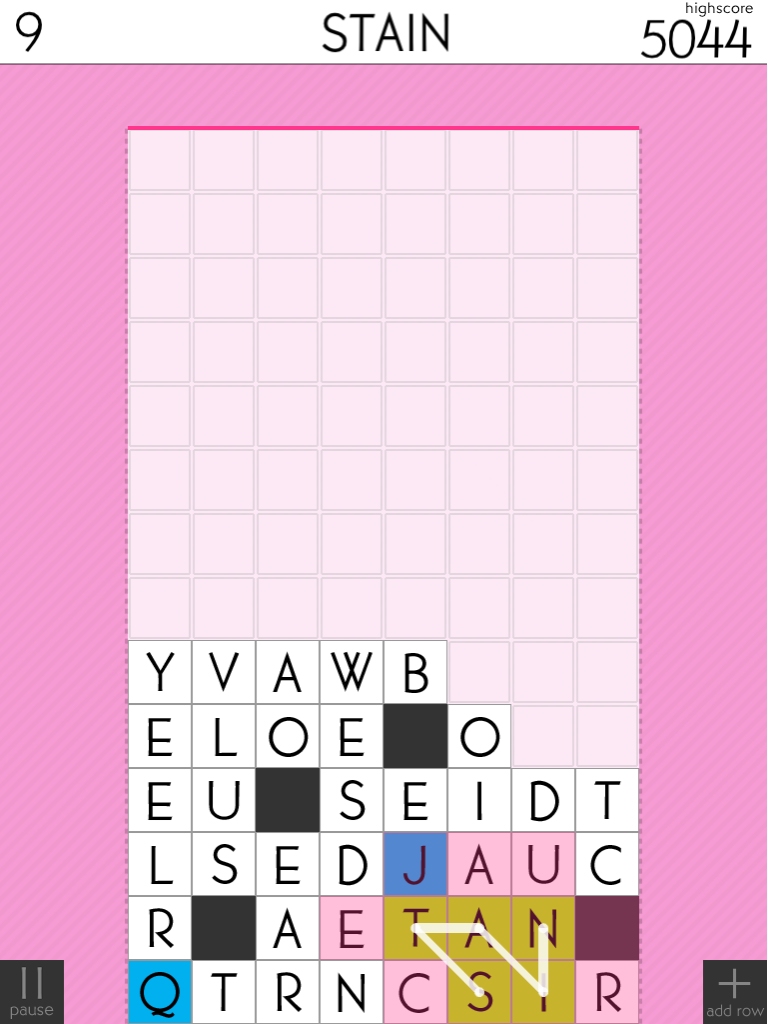Tap the pink A tile next to J
Screen dimensions: 768x1024
coord(479,864)
